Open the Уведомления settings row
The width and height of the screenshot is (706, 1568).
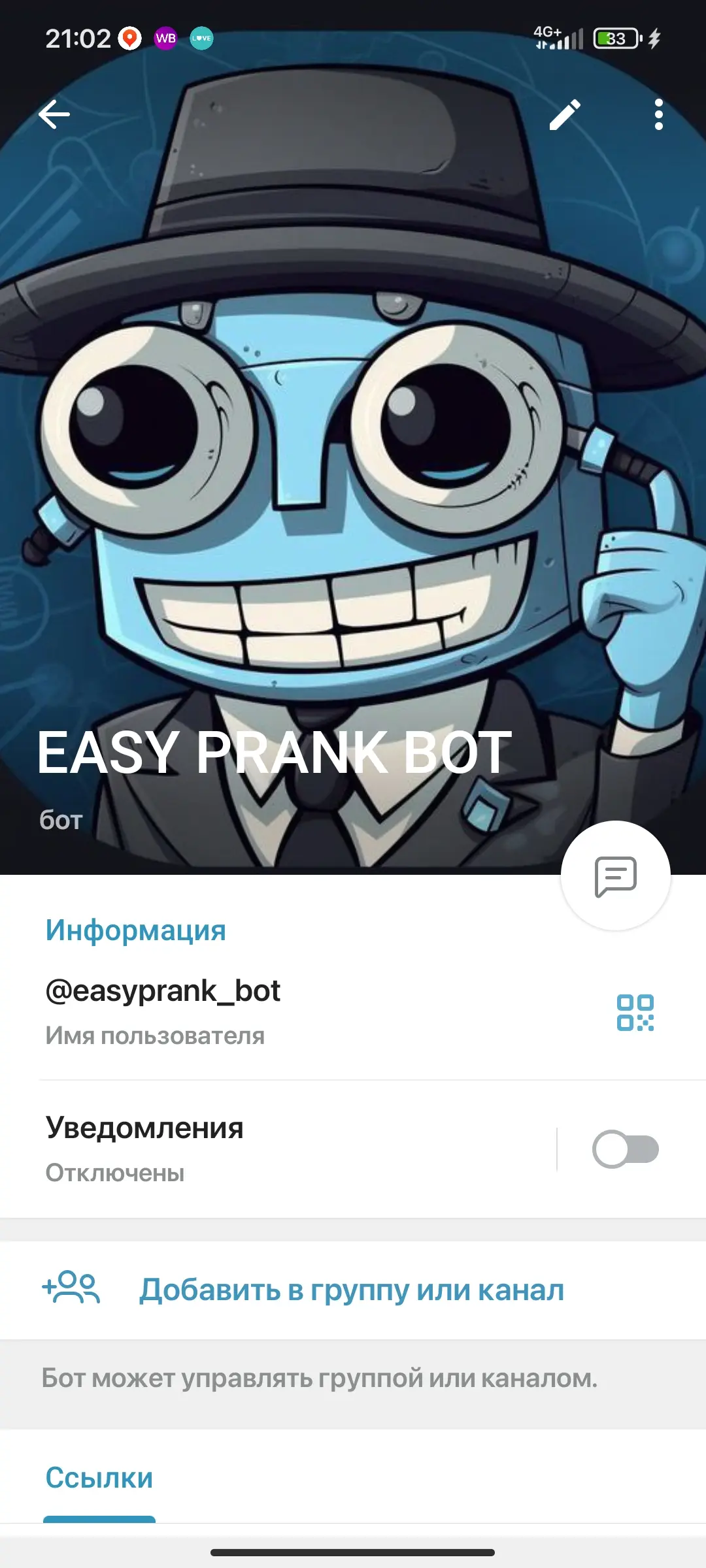tap(261, 1149)
